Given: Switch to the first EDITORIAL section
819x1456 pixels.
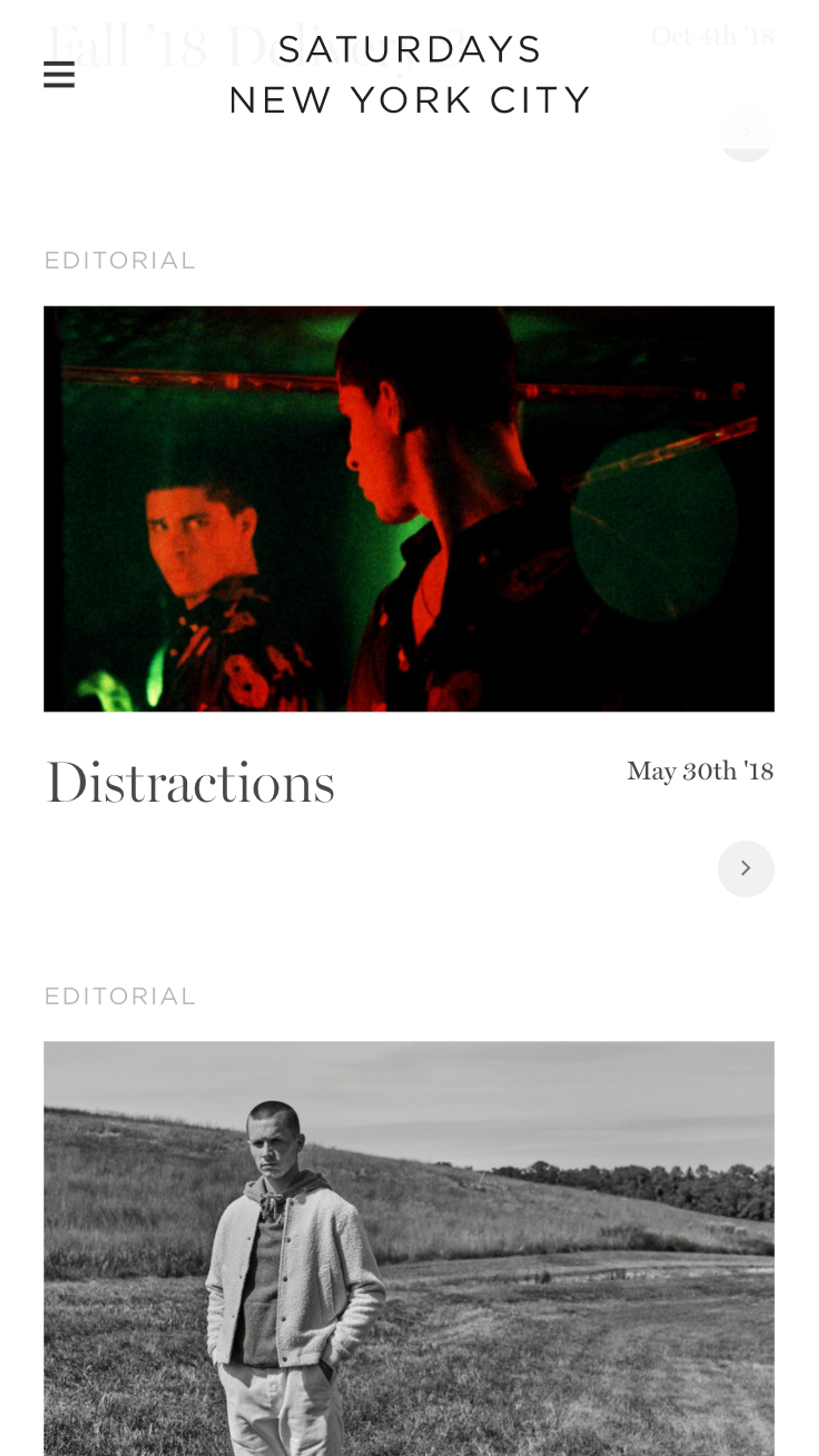Looking at the screenshot, I should pyautogui.click(x=120, y=260).
